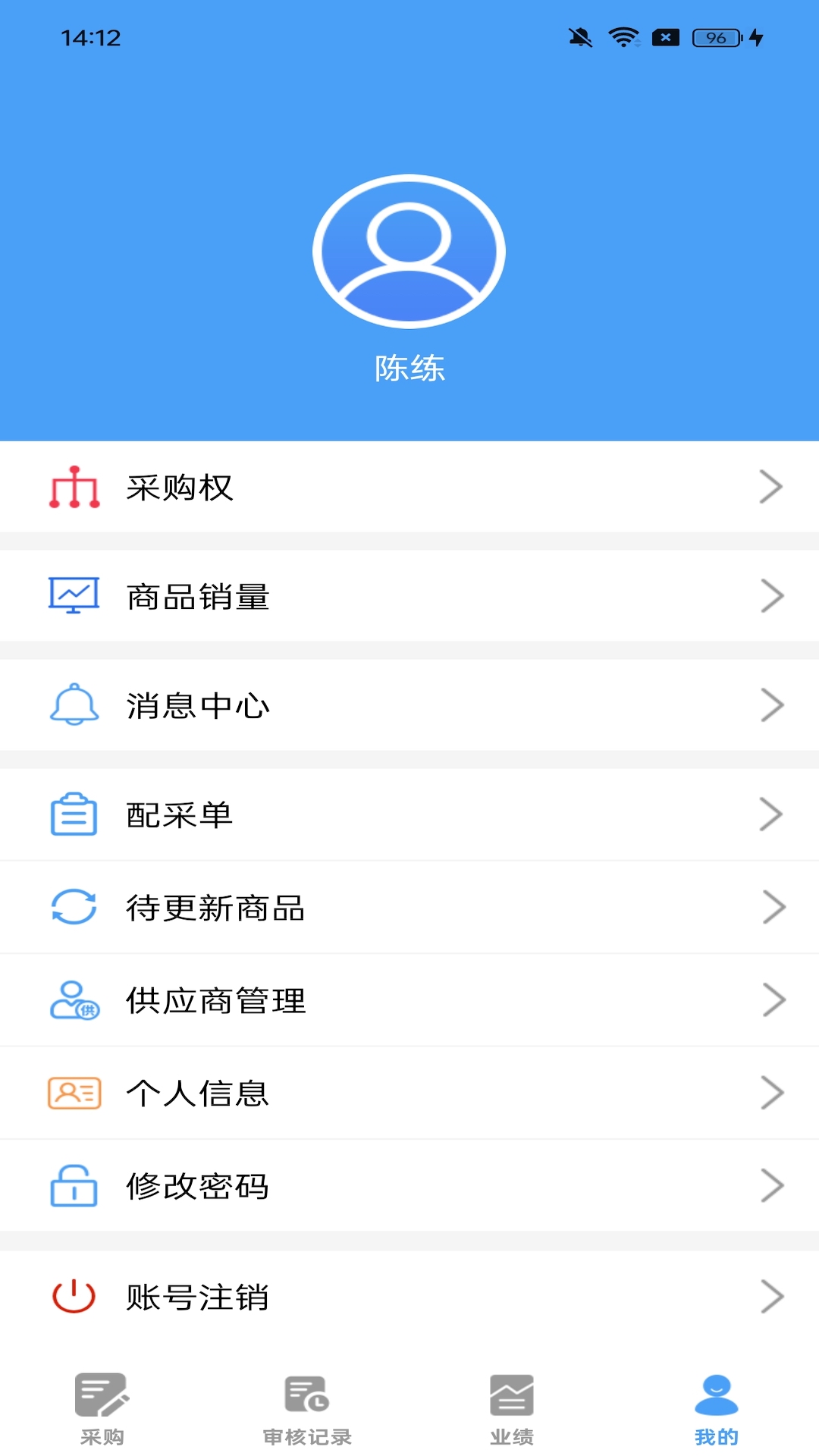The height and width of the screenshot is (1456, 819).
Task: Open 商品销量 sales stats
Action: (409, 596)
